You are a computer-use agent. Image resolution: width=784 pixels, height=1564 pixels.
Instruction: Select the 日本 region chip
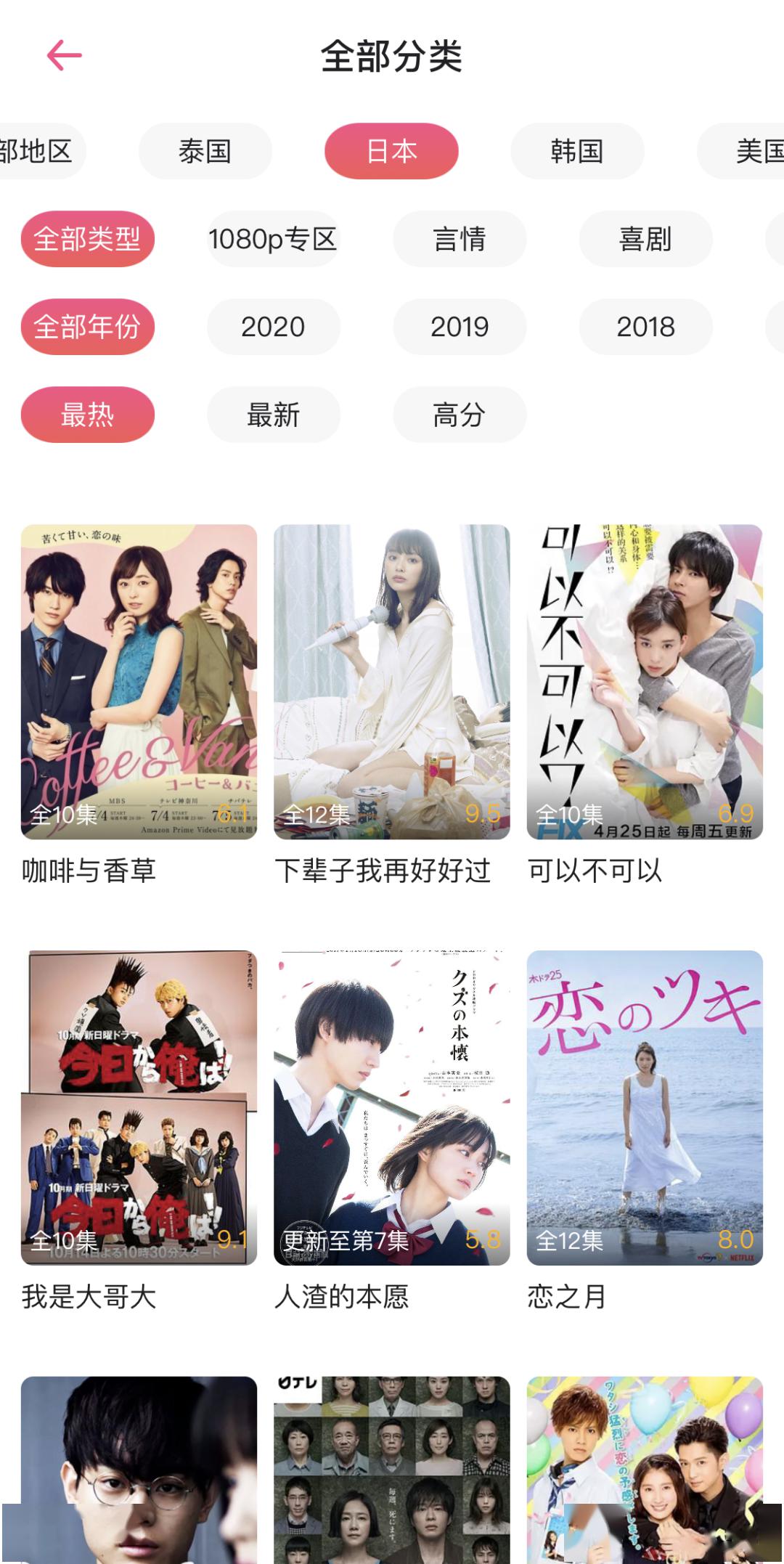pyautogui.click(x=391, y=151)
